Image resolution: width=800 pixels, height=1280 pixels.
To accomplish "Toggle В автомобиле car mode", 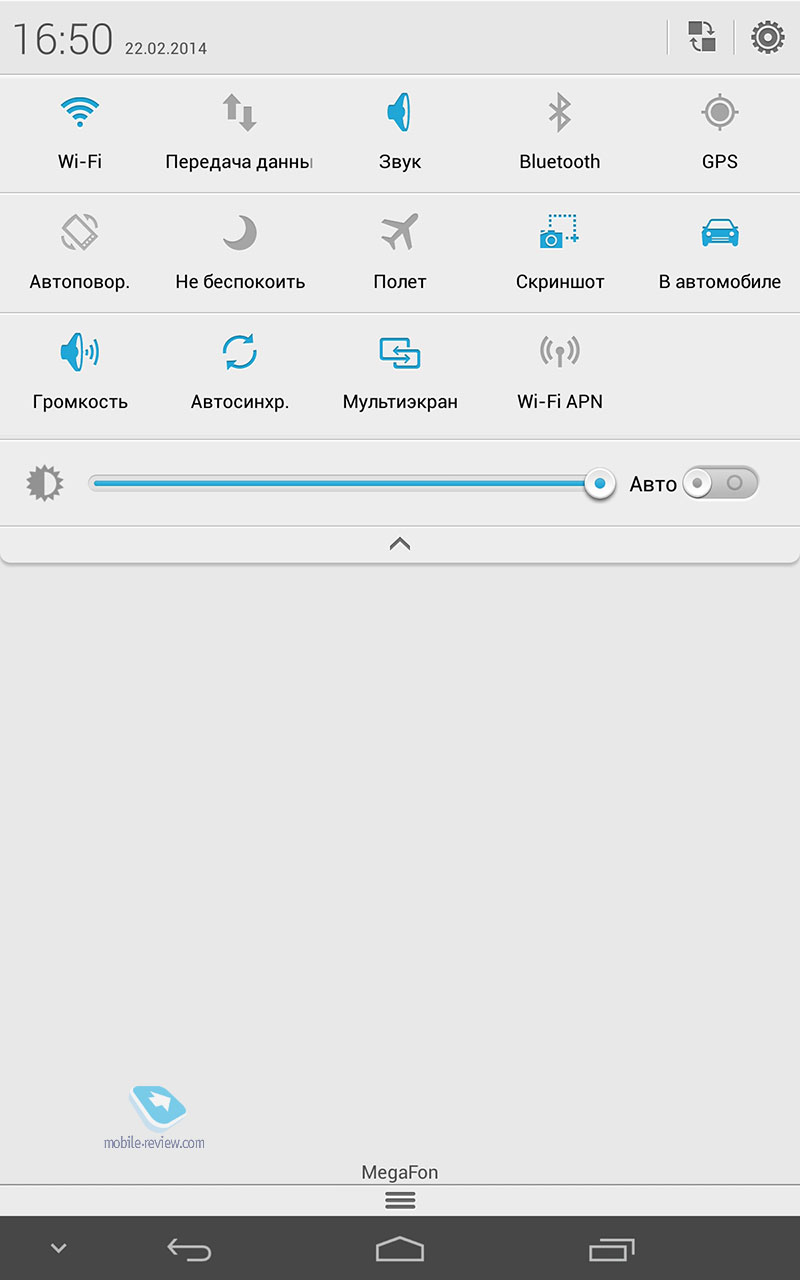I will pyautogui.click(x=720, y=252).
